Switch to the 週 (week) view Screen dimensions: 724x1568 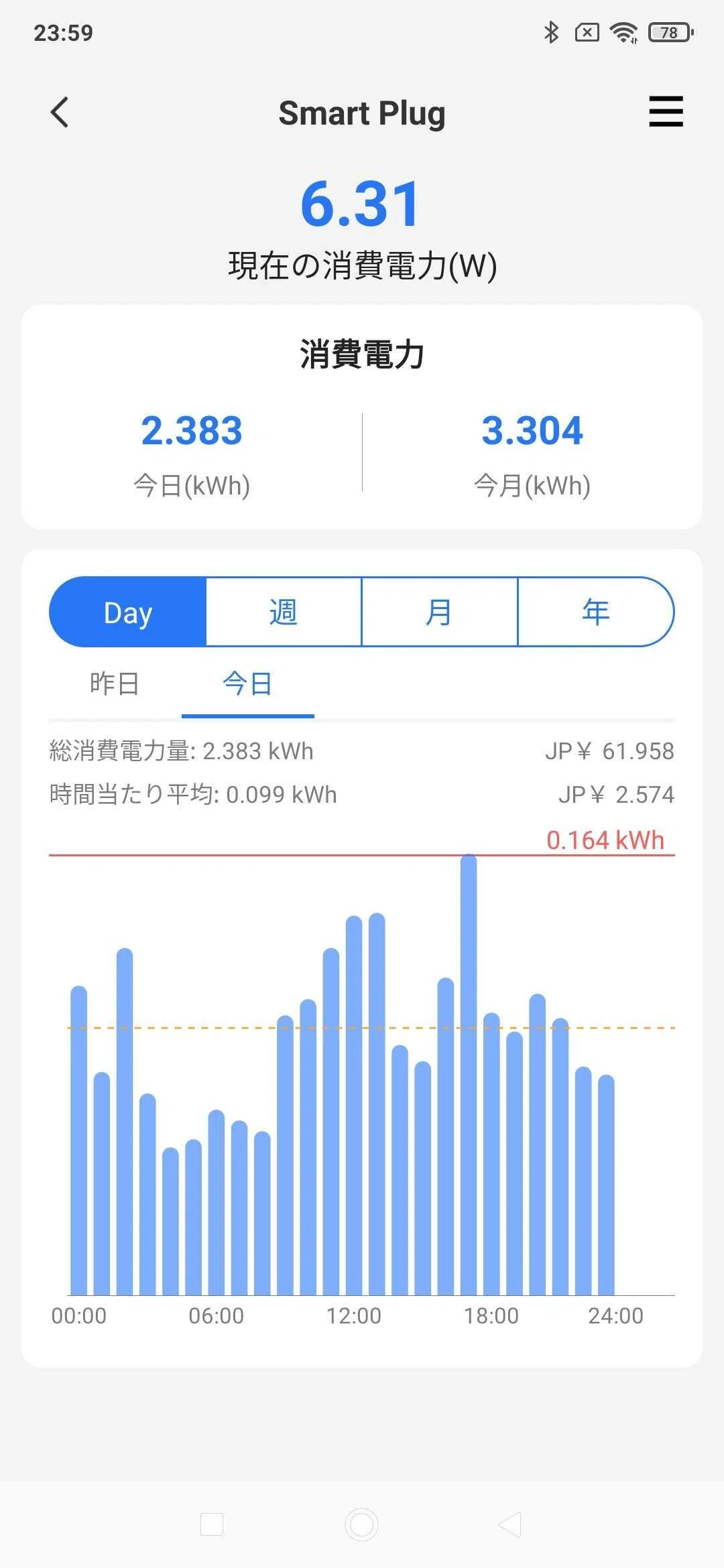click(x=284, y=612)
